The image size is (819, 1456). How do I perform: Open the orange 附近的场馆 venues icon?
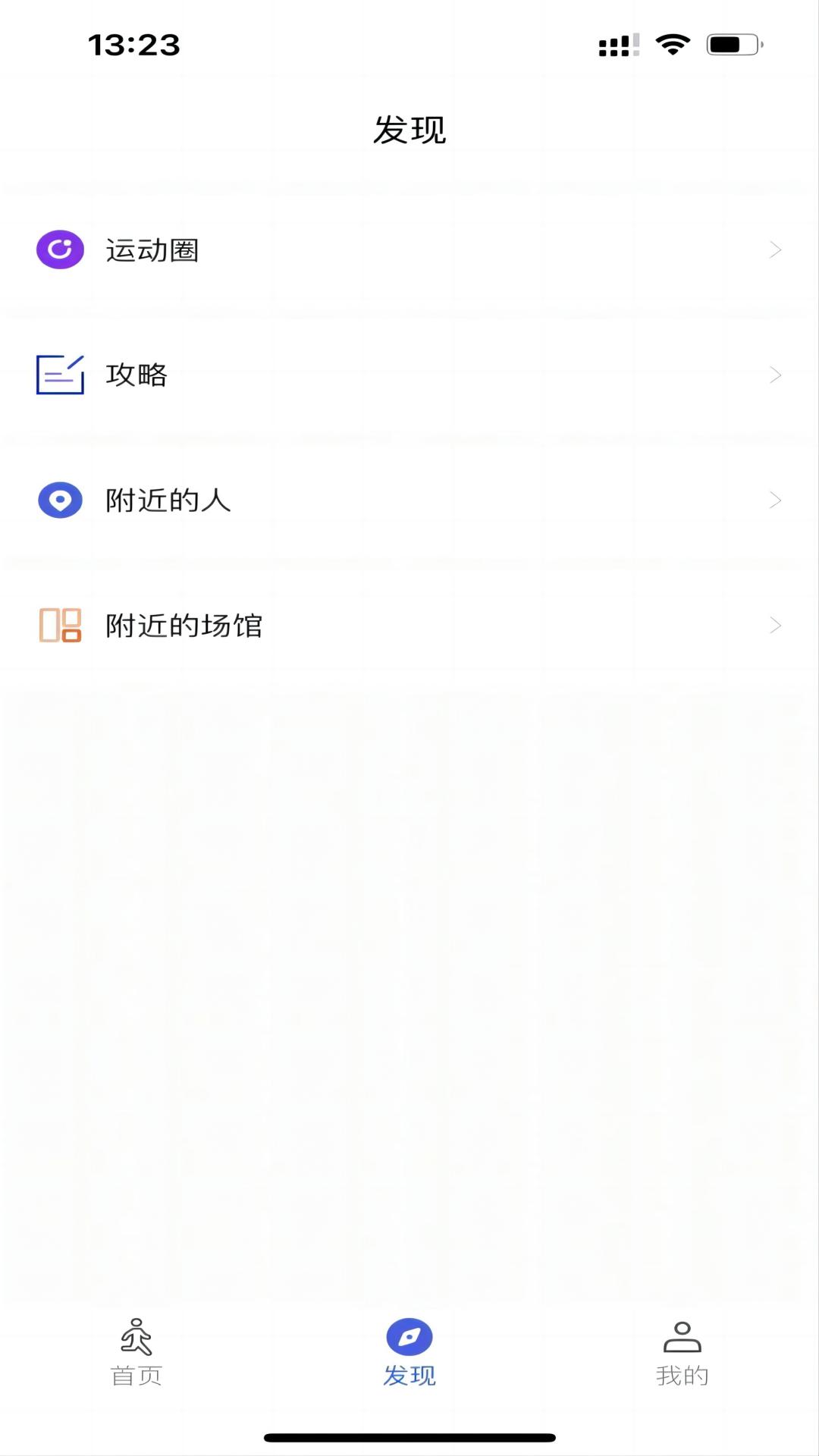point(59,625)
